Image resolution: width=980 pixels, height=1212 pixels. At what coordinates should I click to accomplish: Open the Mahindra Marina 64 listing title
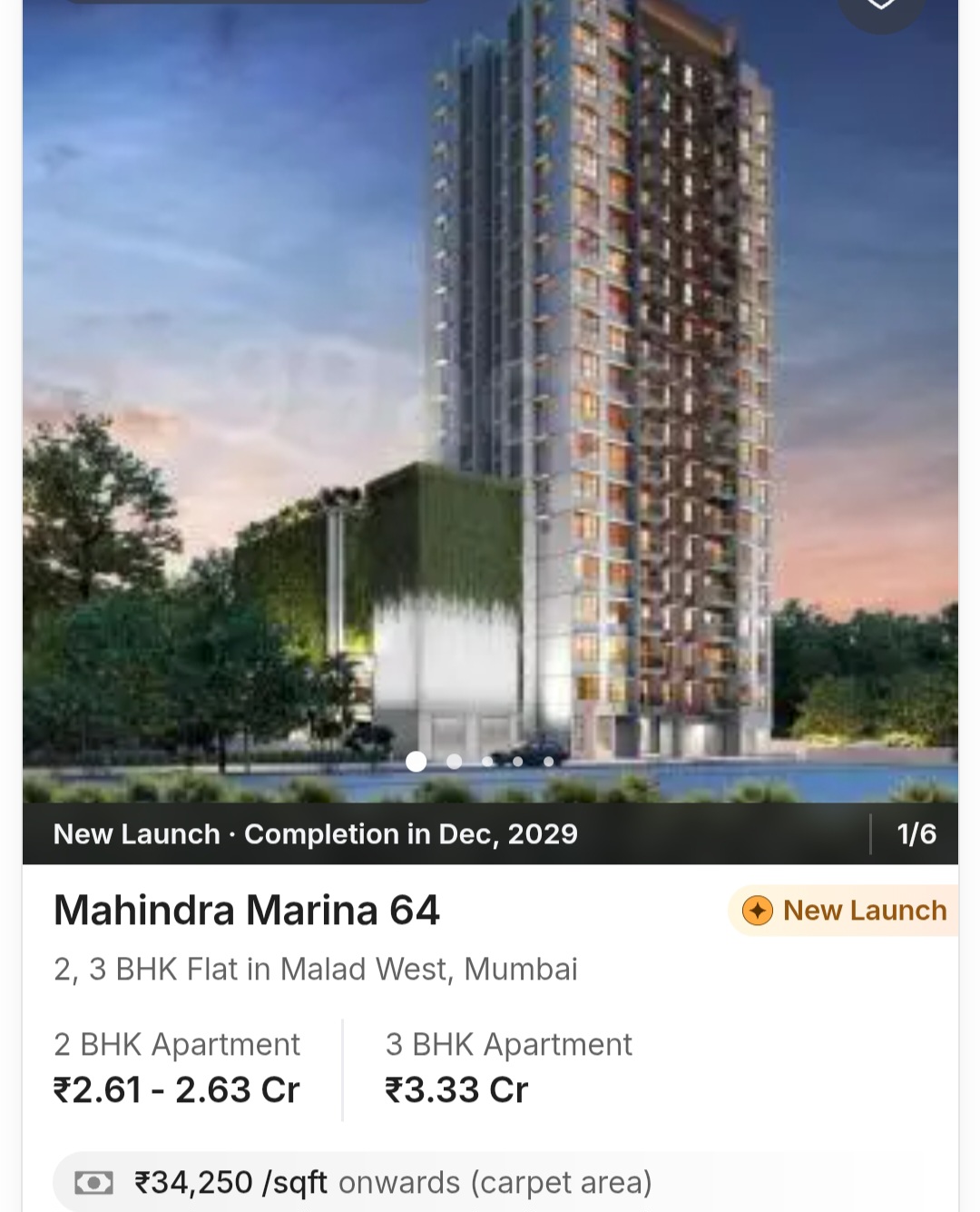click(247, 910)
